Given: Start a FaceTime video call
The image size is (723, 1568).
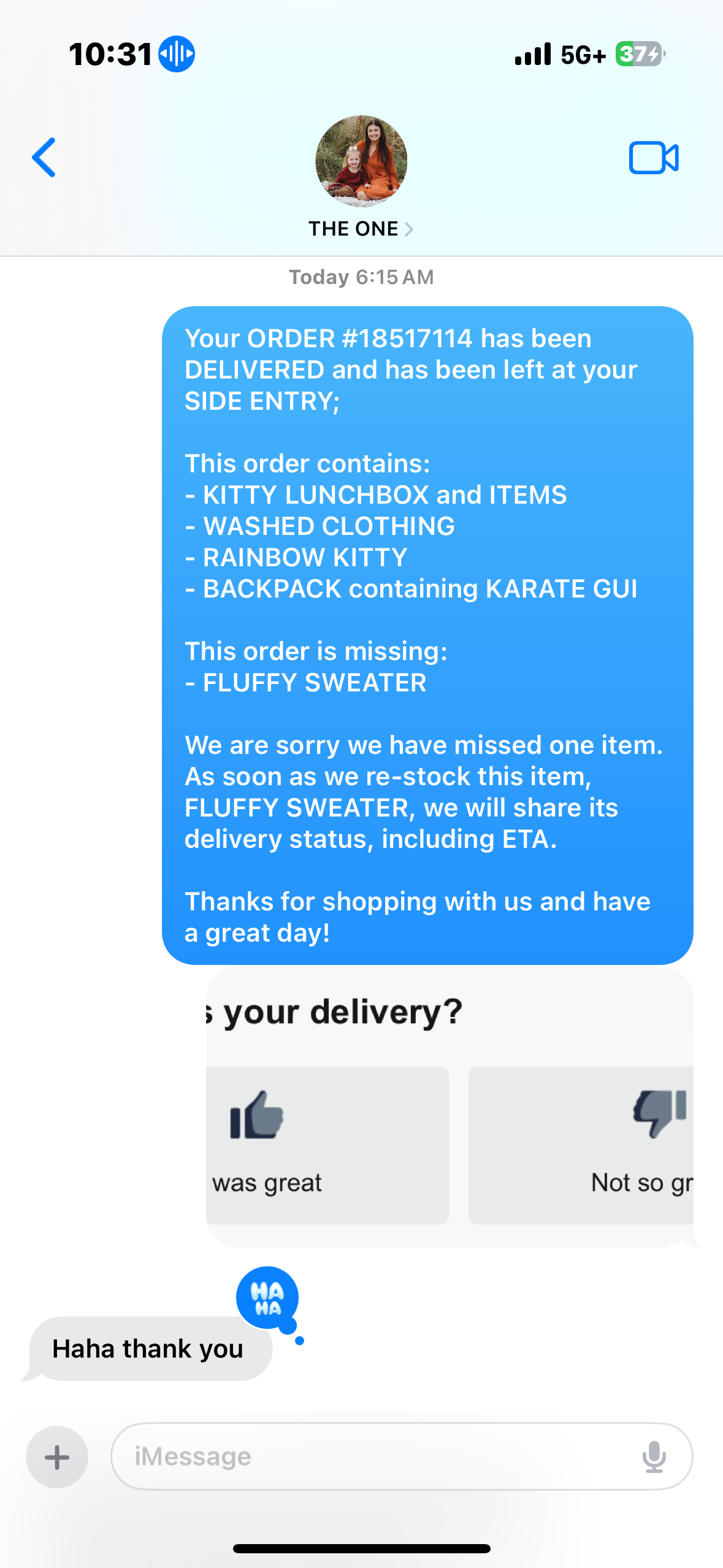Looking at the screenshot, I should 653,158.
